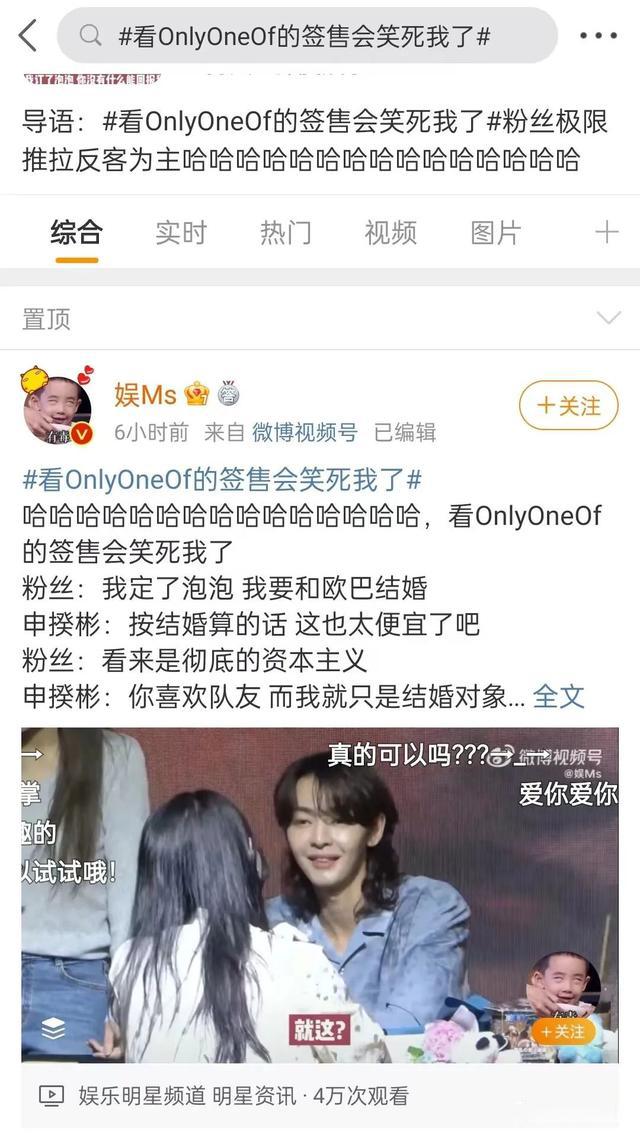Open the three-dot overflow menu

598,36
